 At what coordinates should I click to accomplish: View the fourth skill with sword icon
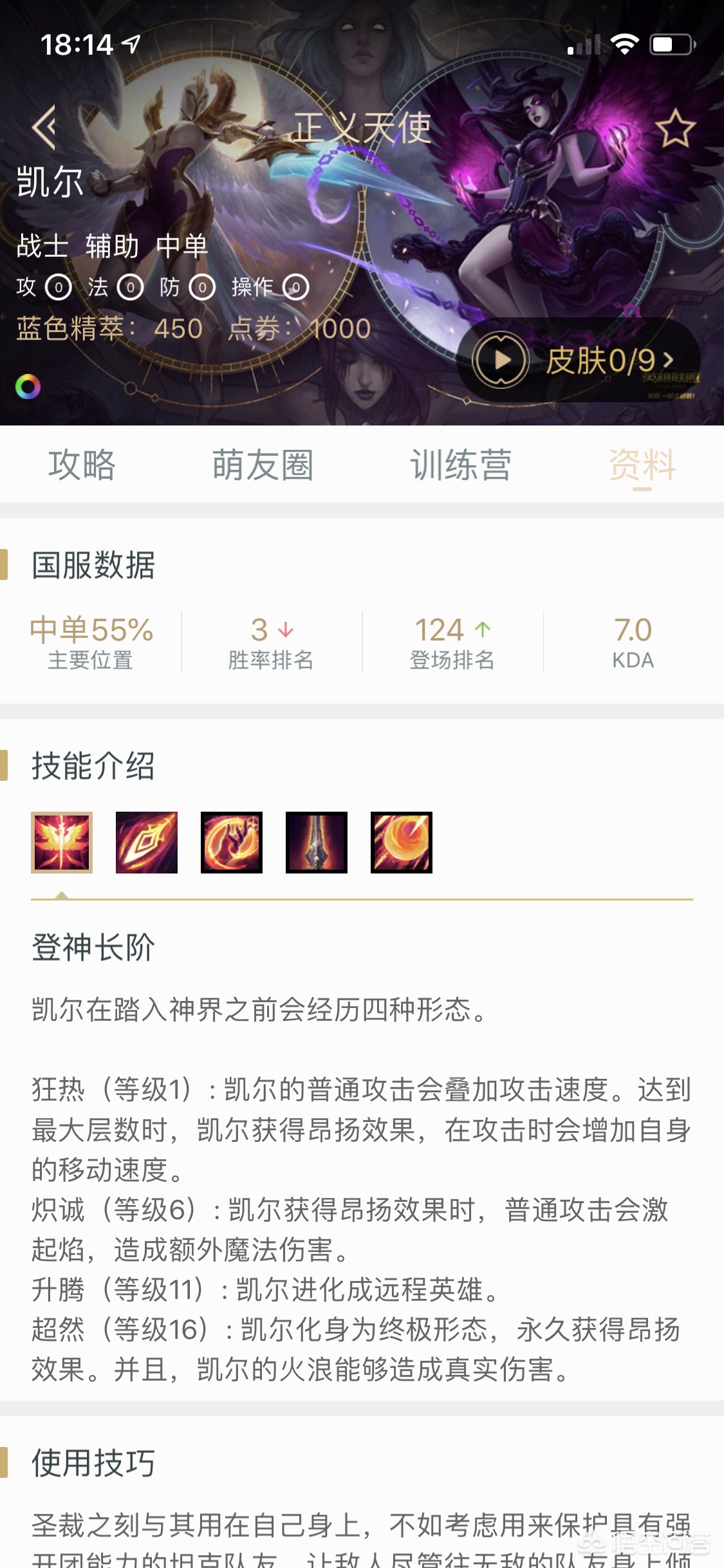point(317,842)
